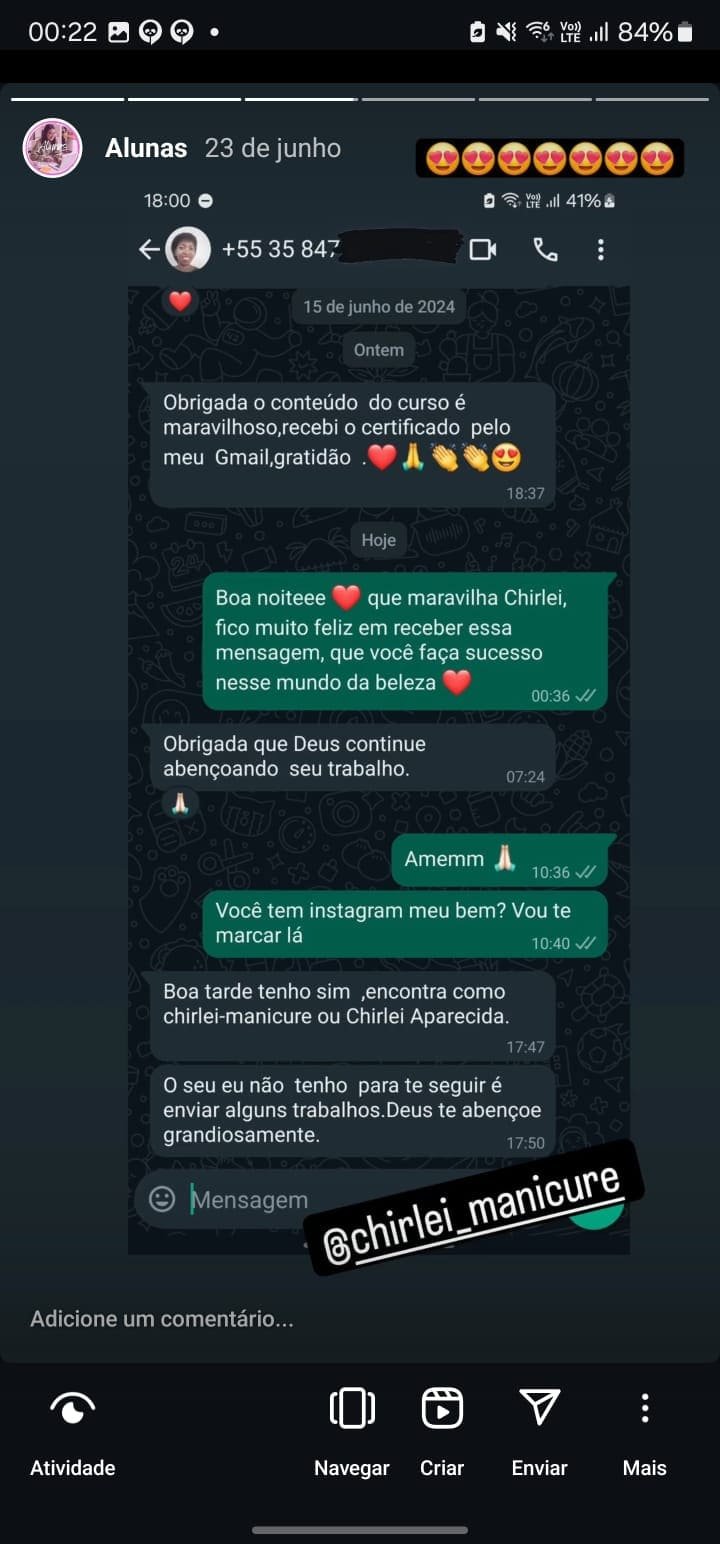720x1544 pixels.
Task: Select the Navegar (browse) icon
Action: pos(352,1408)
